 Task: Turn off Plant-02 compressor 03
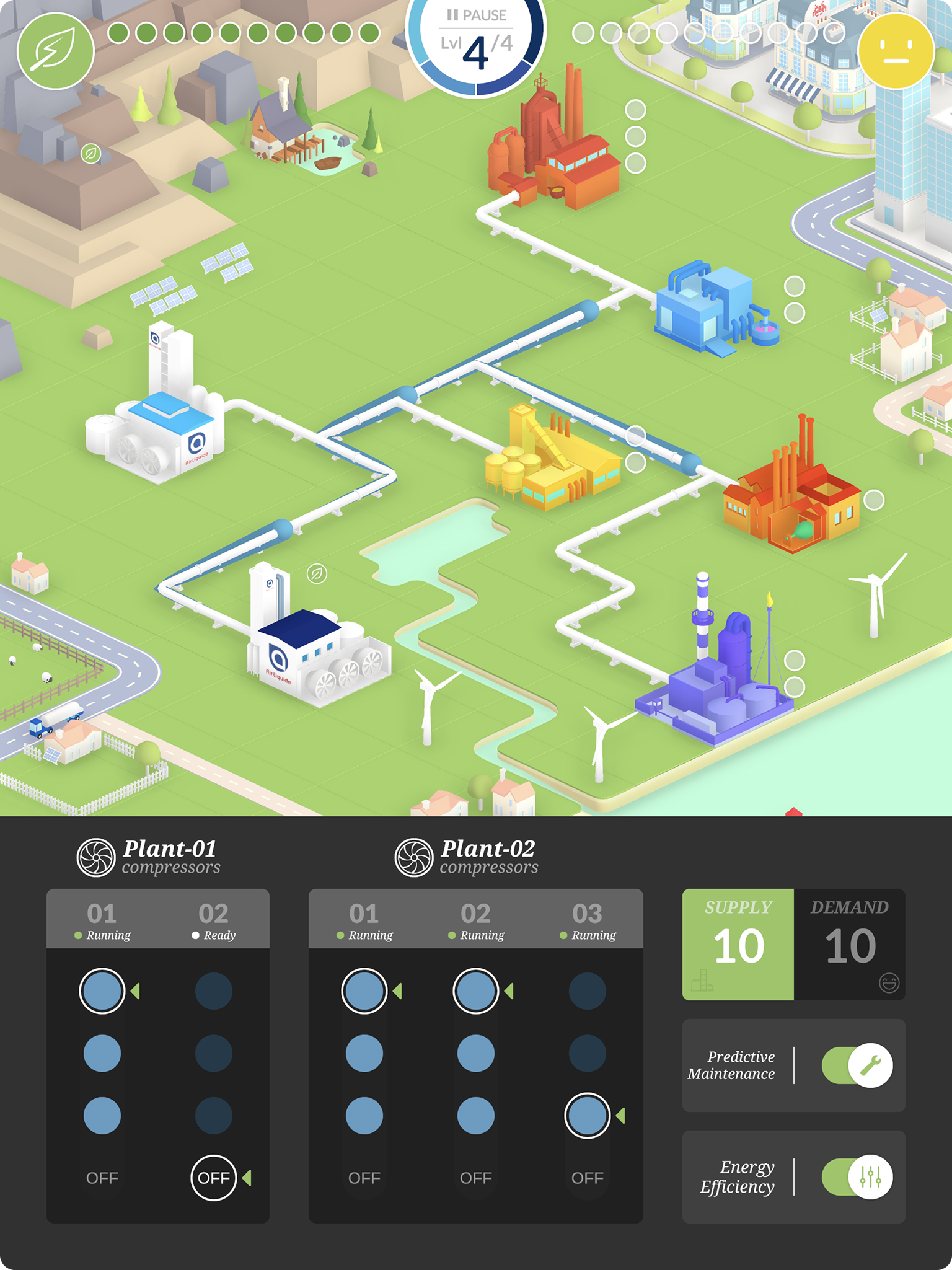pos(587,1178)
